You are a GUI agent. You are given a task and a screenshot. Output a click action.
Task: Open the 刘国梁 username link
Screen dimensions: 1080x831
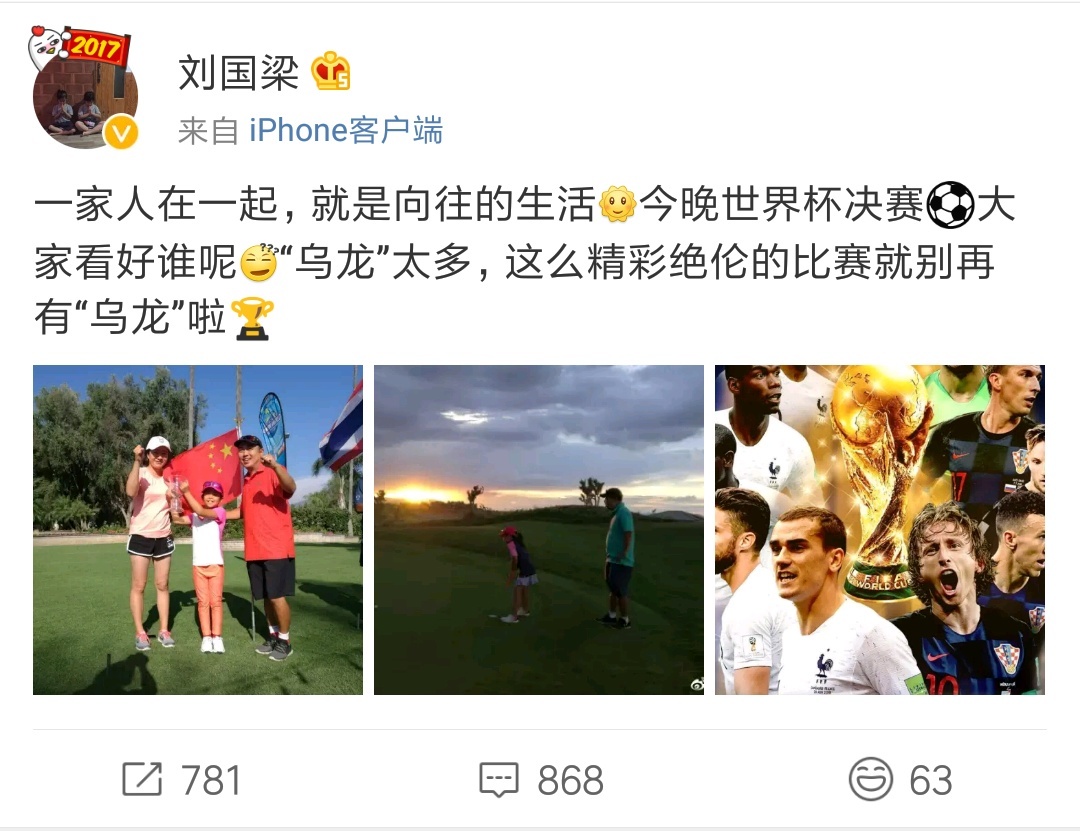pos(238,73)
